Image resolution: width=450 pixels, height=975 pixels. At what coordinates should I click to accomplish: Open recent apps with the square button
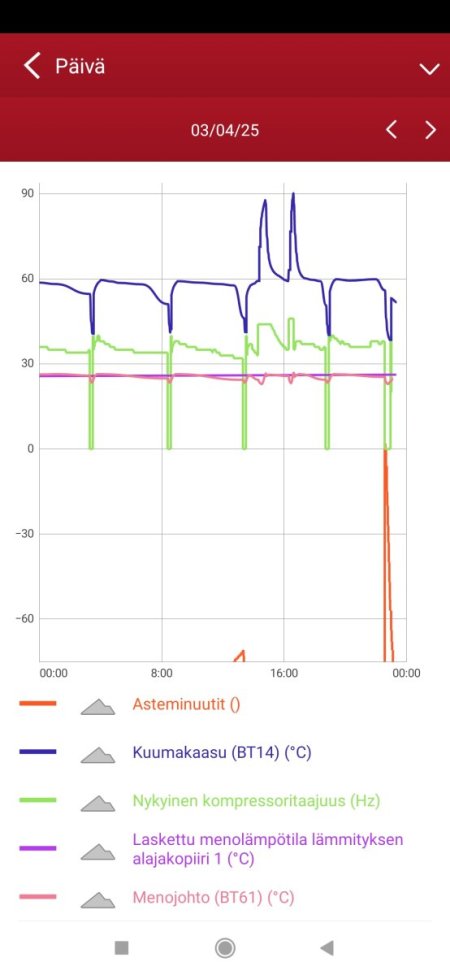click(122, 948)
